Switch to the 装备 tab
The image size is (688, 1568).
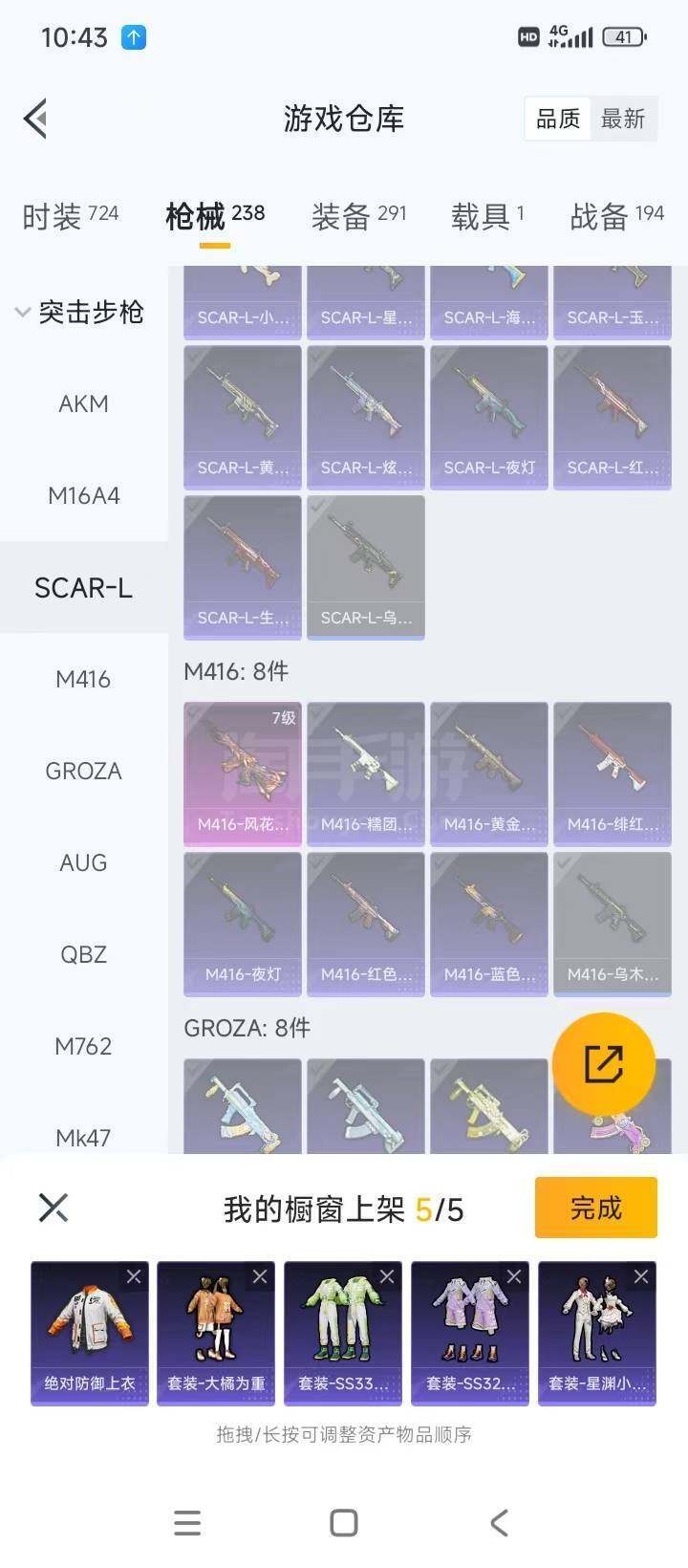[x=358, y=216]
